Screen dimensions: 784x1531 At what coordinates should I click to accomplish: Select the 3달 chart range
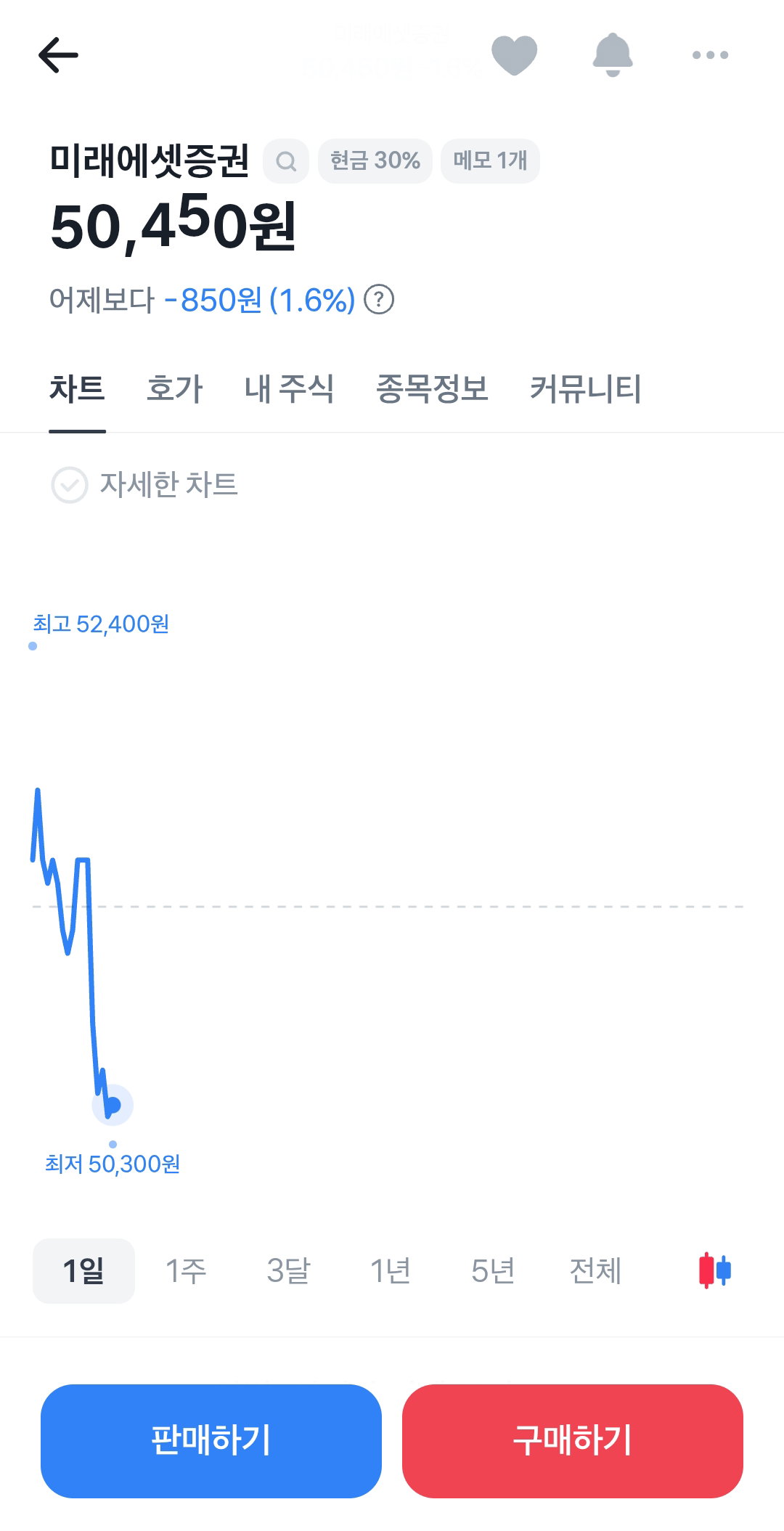[288, 1271]
